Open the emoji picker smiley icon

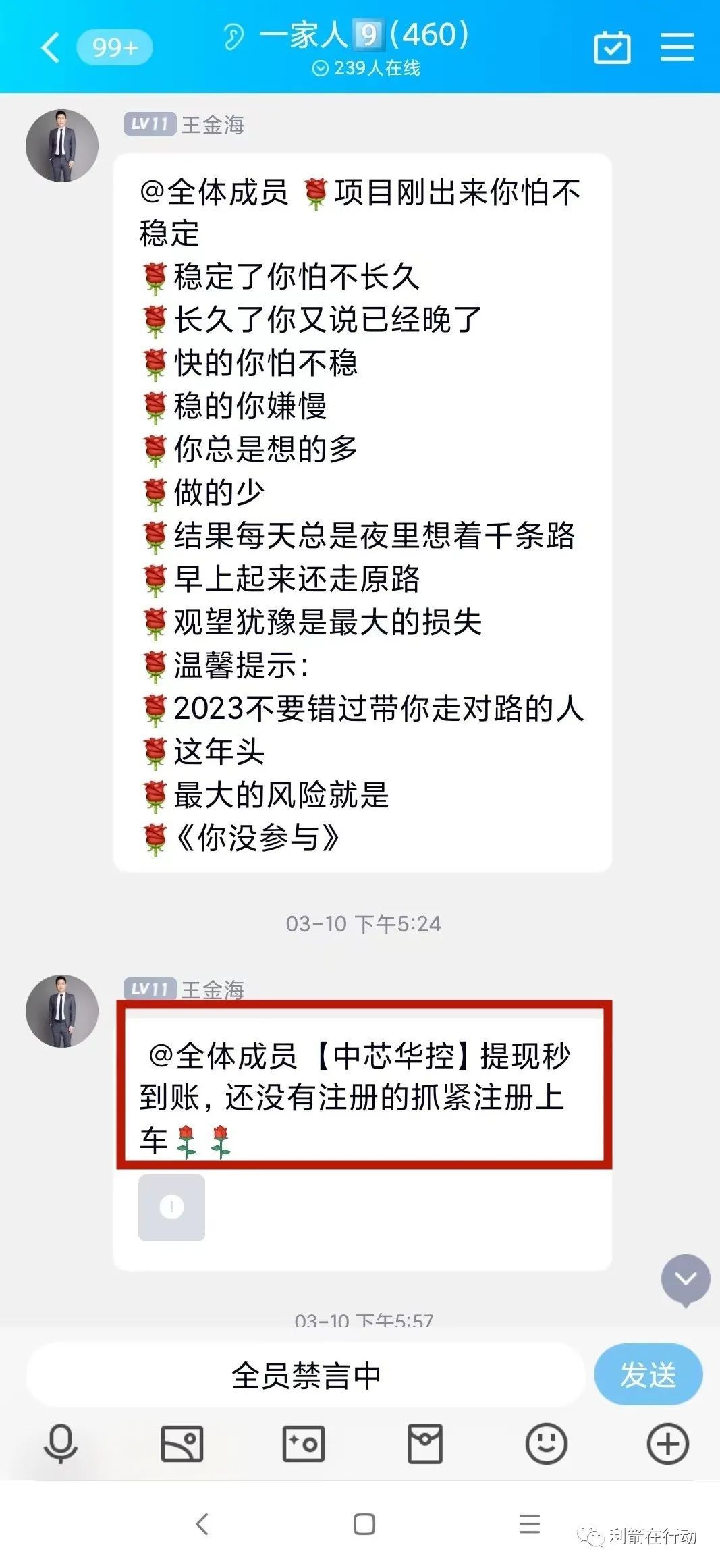[546, 1444]
